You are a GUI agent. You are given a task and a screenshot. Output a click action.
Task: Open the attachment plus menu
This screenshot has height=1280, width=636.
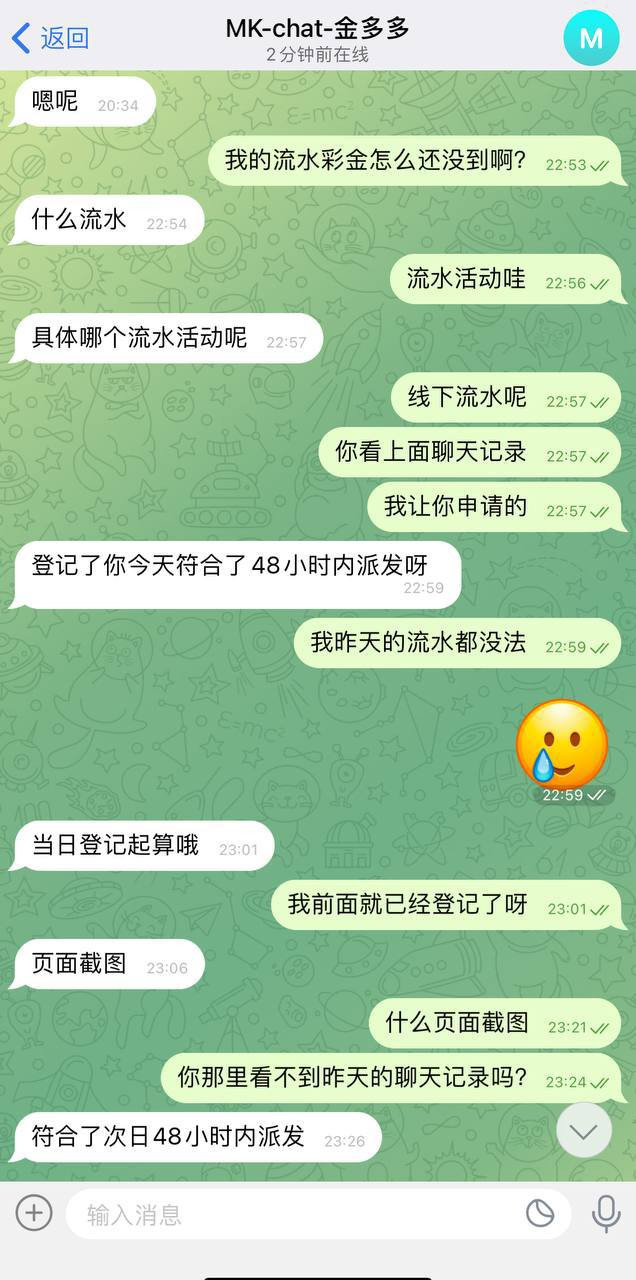(x=33, y=1213)
